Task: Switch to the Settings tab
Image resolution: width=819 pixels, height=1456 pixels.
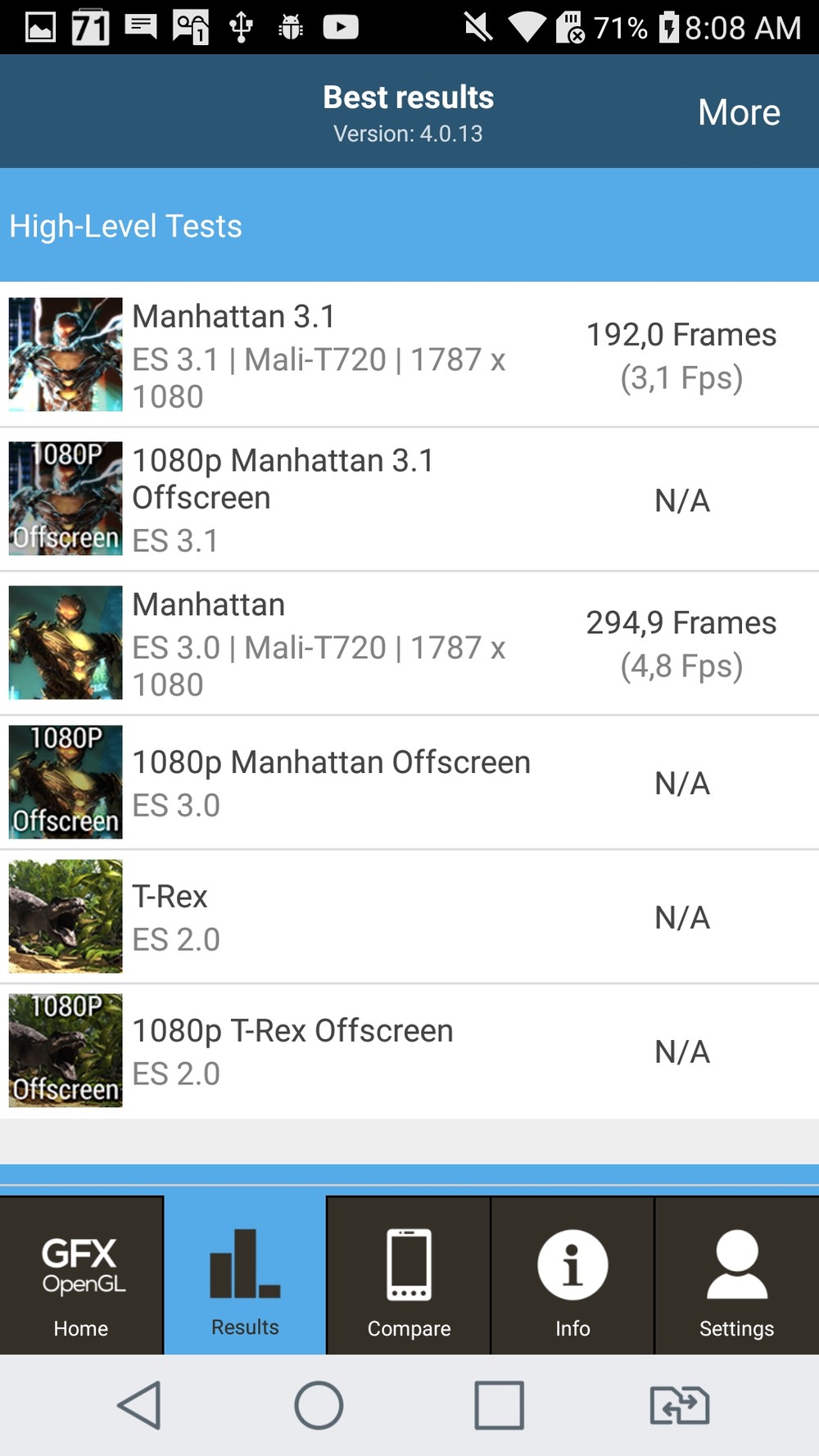Action: (x=736, y=1276)
